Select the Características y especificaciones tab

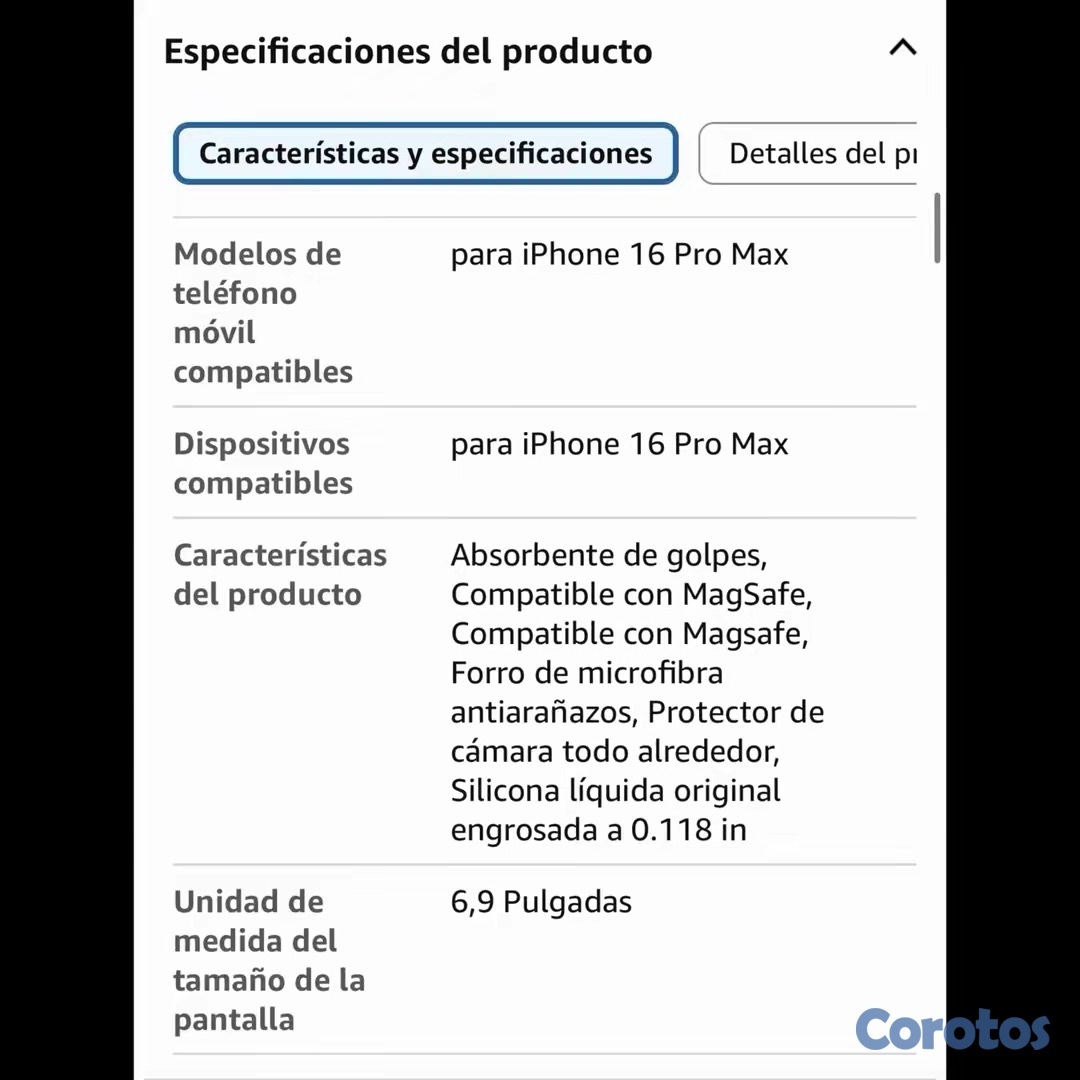pyautogui.click(x=425, y=154)
